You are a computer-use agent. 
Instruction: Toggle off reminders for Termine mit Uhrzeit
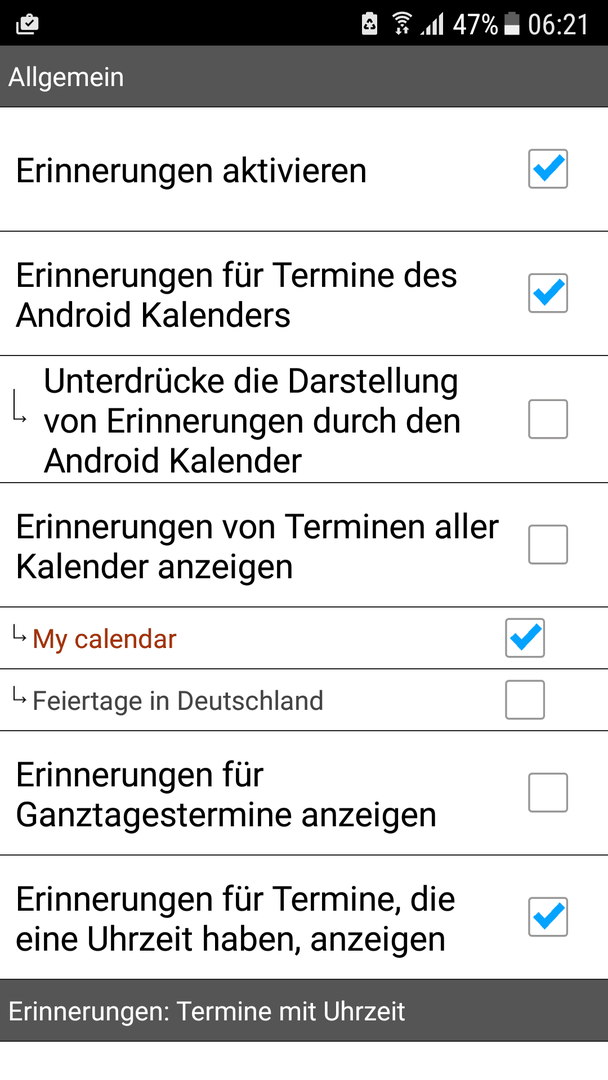tap(547, 917)
